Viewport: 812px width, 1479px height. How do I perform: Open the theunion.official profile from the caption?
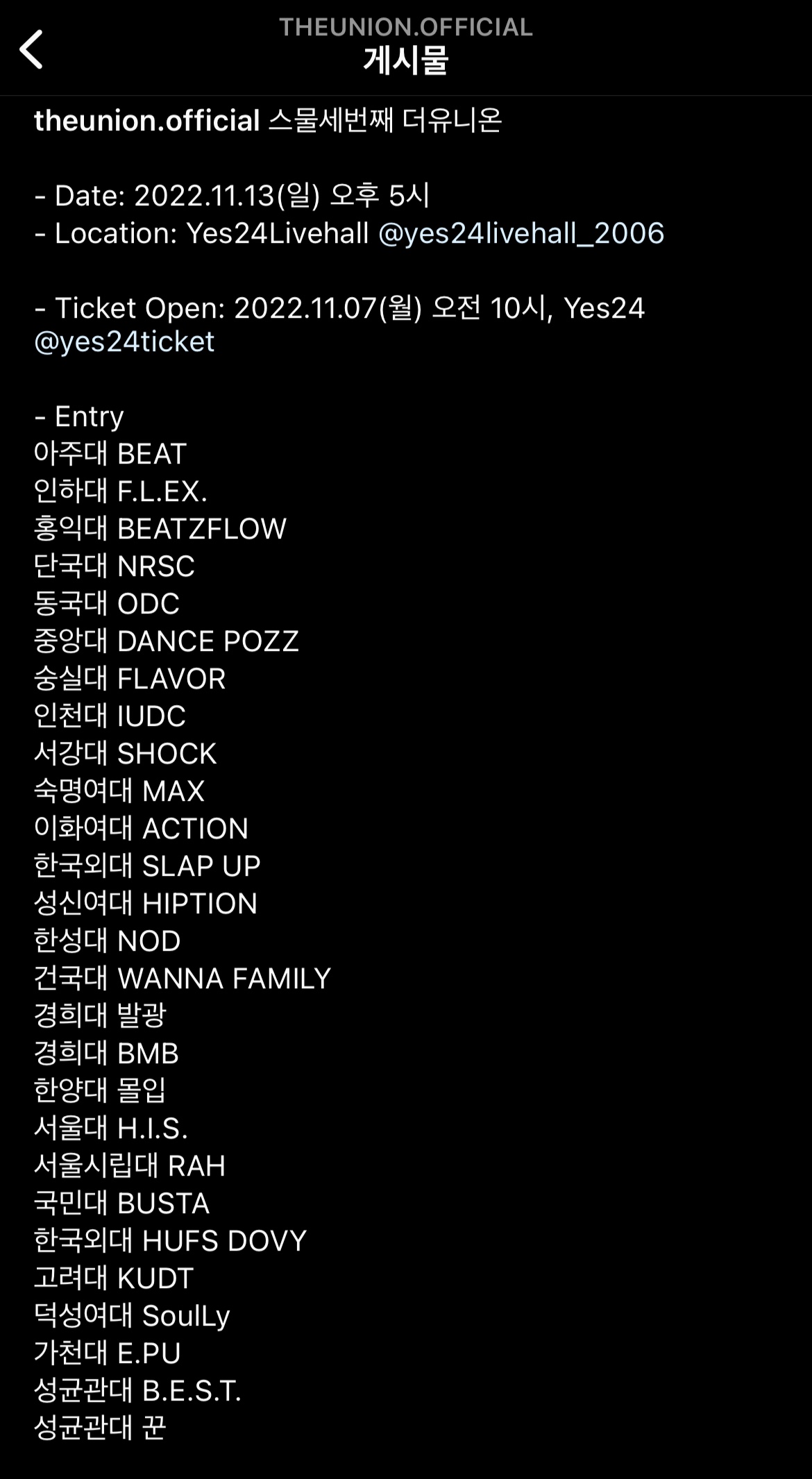pos(147,120)
